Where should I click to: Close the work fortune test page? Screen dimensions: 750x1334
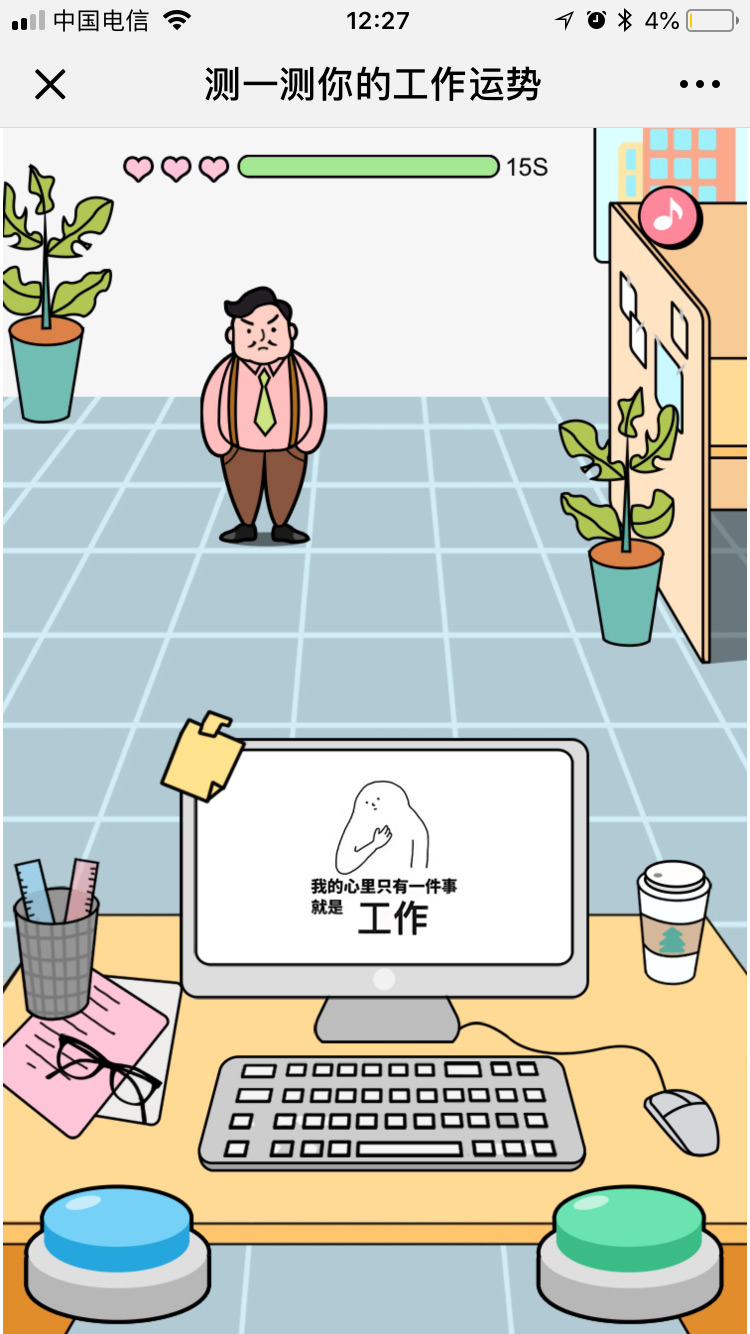pos(50,85)
